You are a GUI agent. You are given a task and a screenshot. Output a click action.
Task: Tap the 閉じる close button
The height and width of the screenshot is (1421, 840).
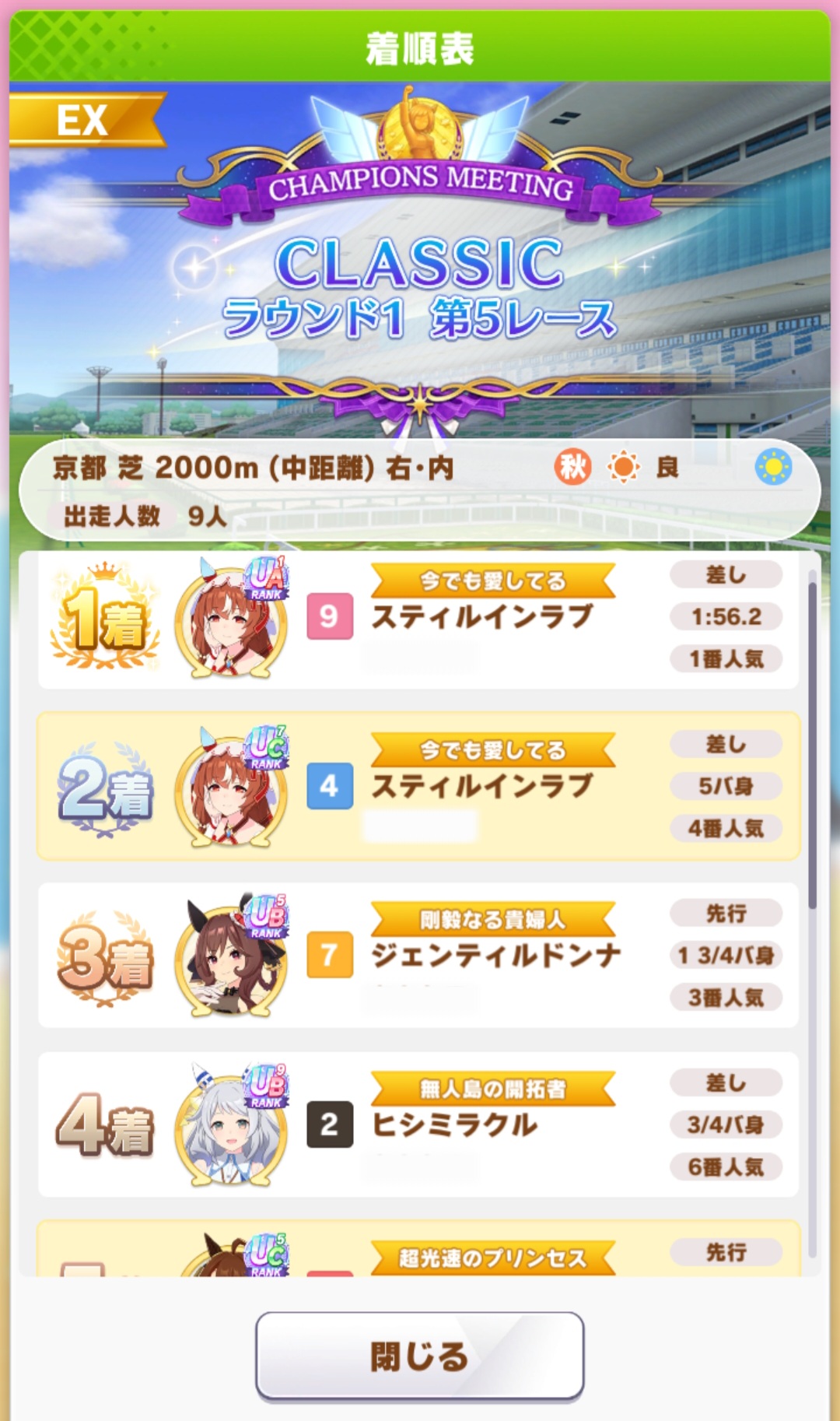(x=419, y=1356)
